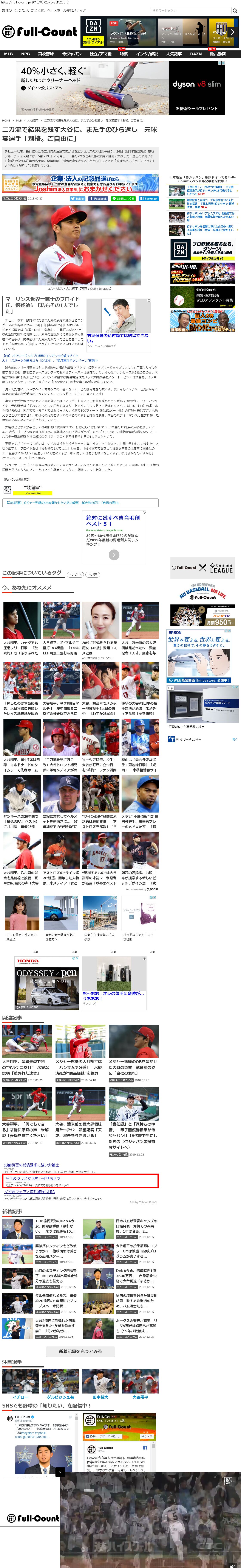Open the 高校野球 section
This screenshot has height=1568, width=241.
pos(46,54)
